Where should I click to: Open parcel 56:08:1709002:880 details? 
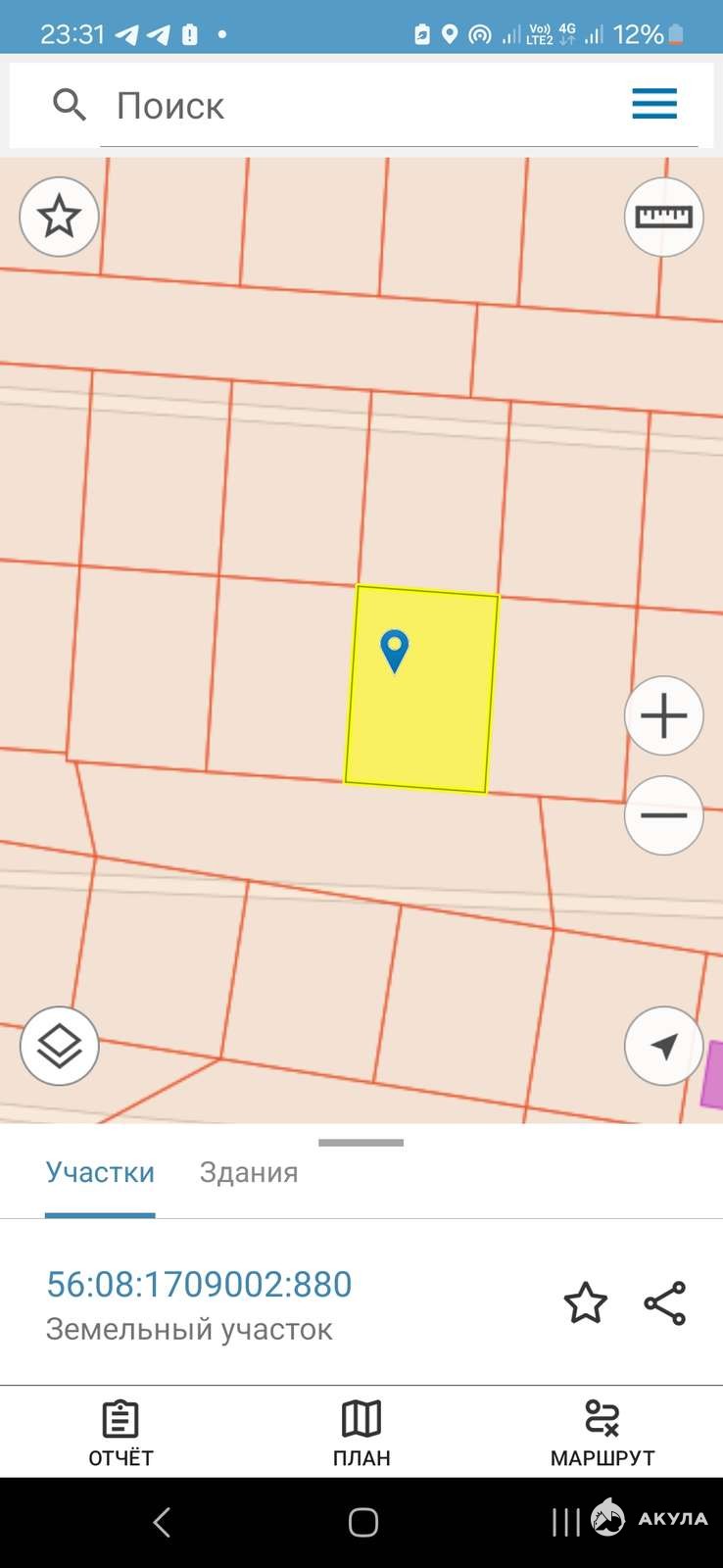[x=199, y=1285]
